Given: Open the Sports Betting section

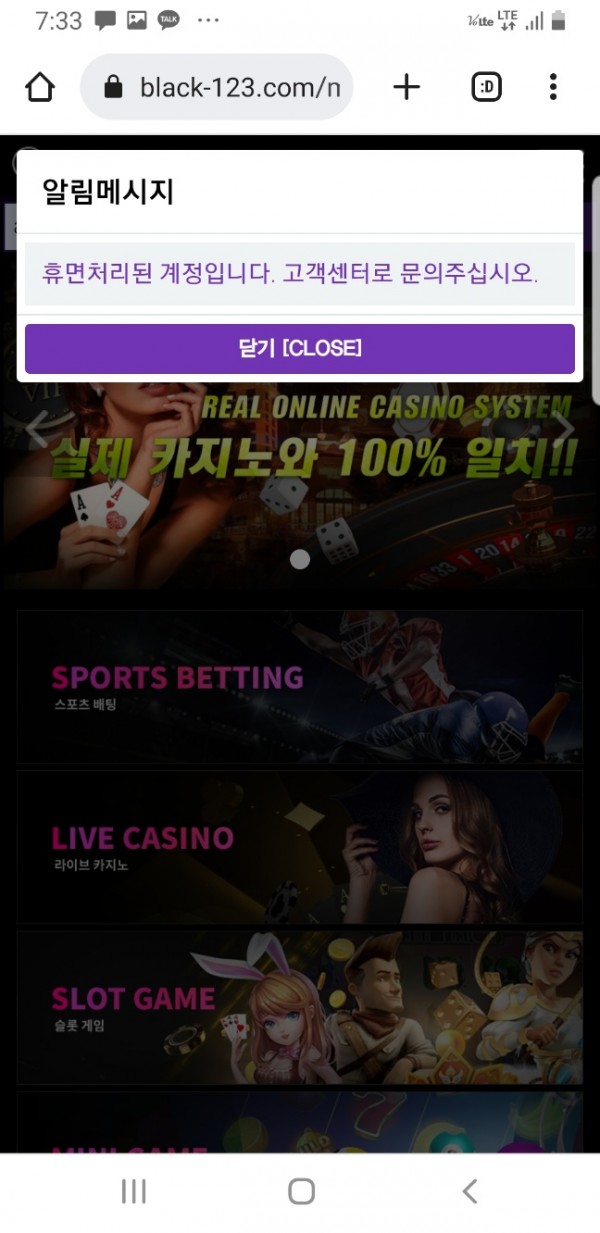Looking at the screenshot, I should [300, 687].
